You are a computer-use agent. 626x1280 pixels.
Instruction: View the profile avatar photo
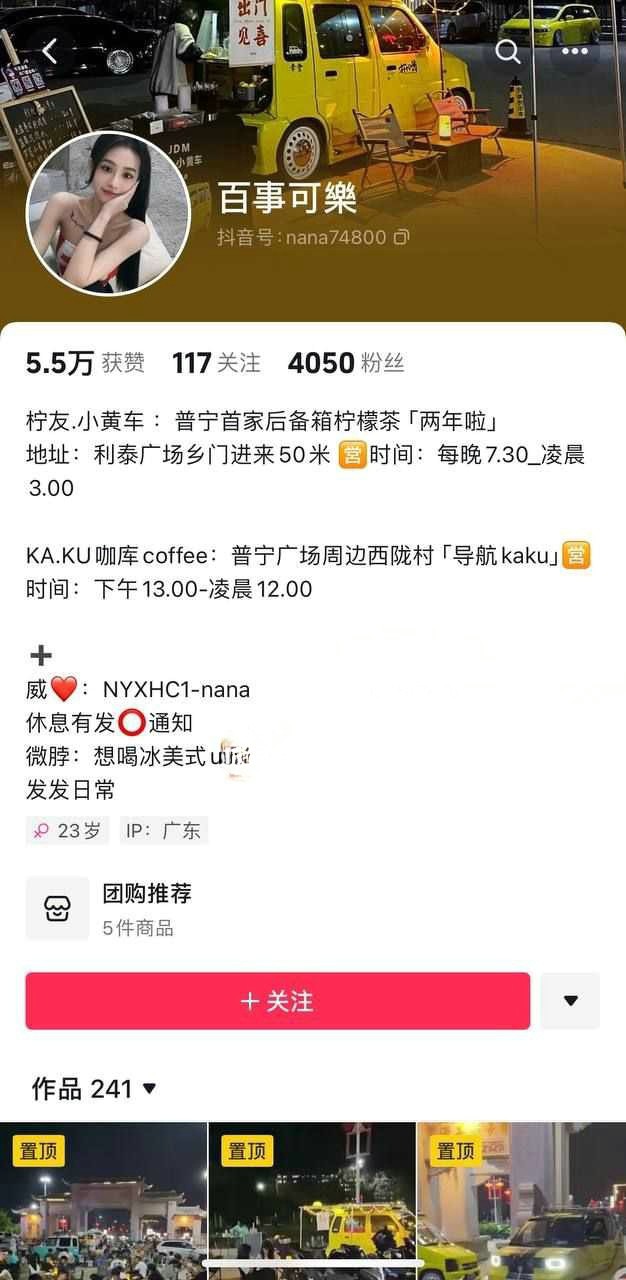108,213
